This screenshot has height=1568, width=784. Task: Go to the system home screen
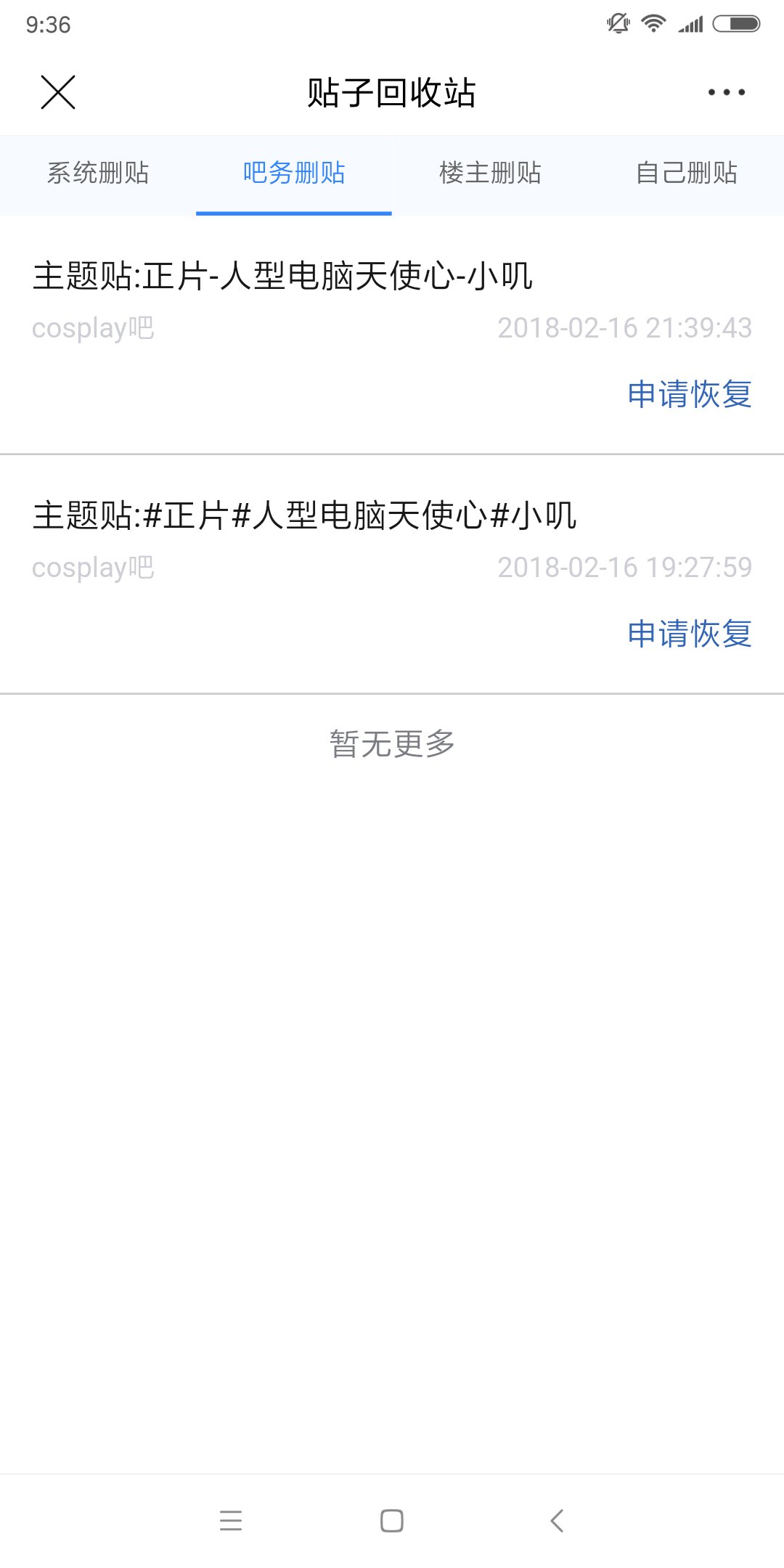[x=392, y=1520]
